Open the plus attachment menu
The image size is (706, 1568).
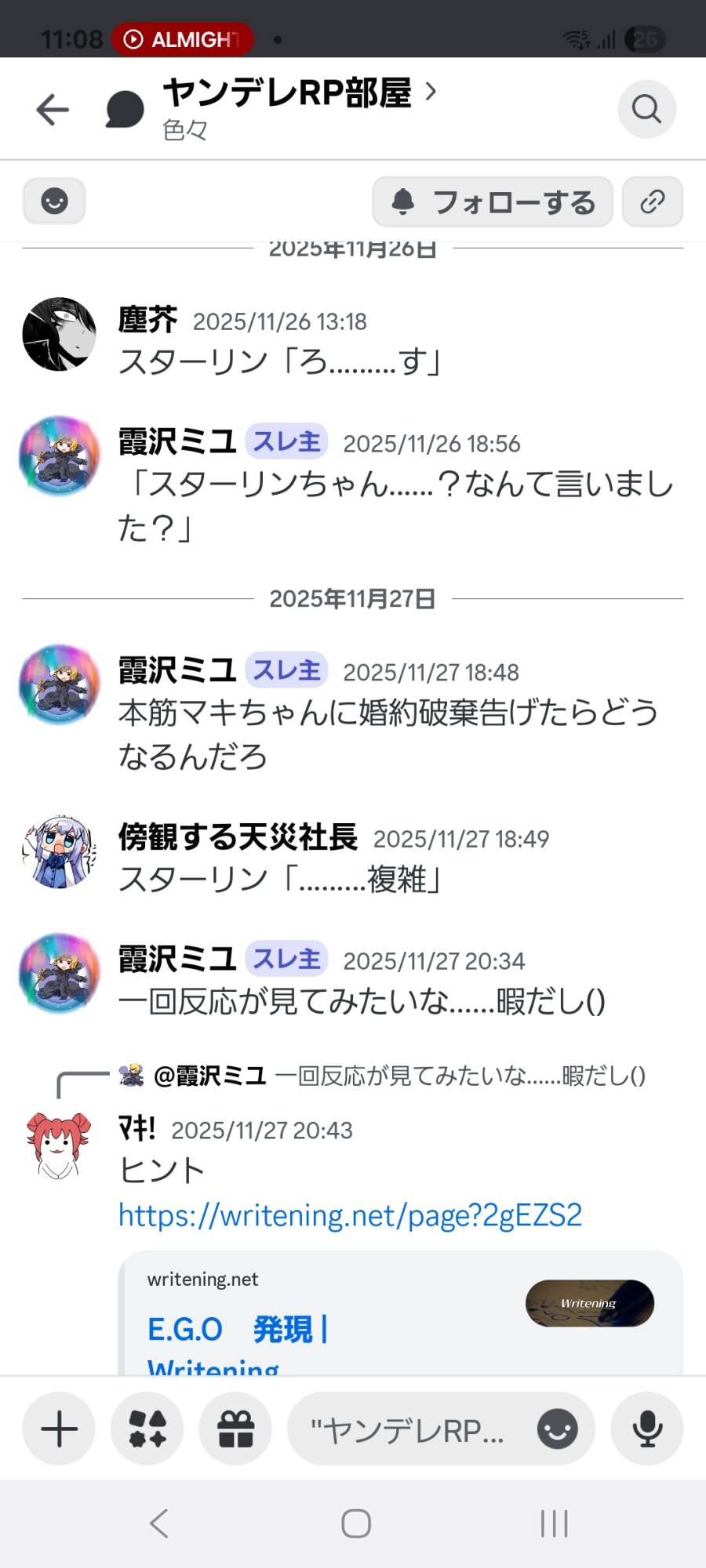coord(59,1430)
